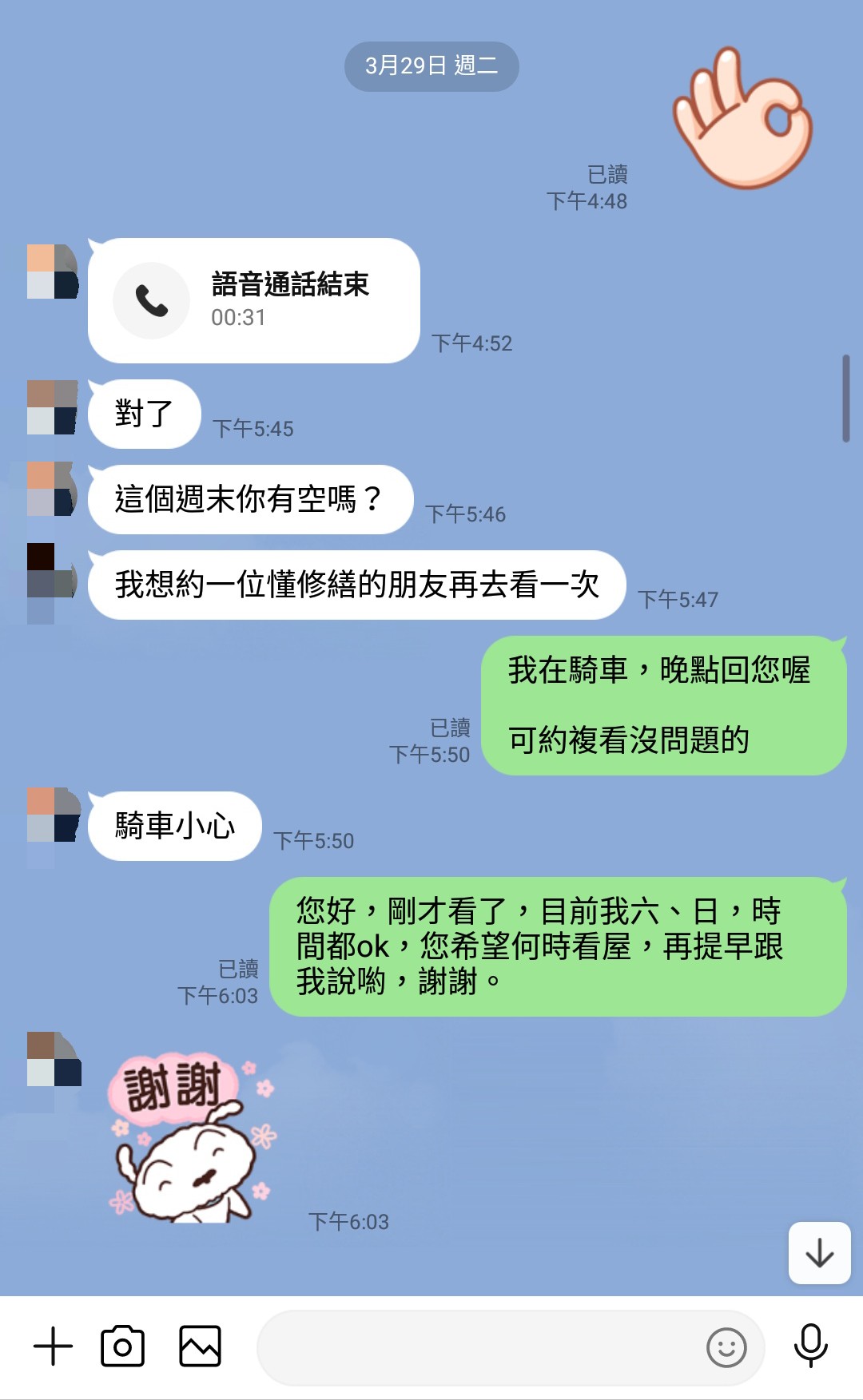Tap the 語音通話結束 call bubble
The width and height of the screenshot is (863, 1400).
point(254,301)
